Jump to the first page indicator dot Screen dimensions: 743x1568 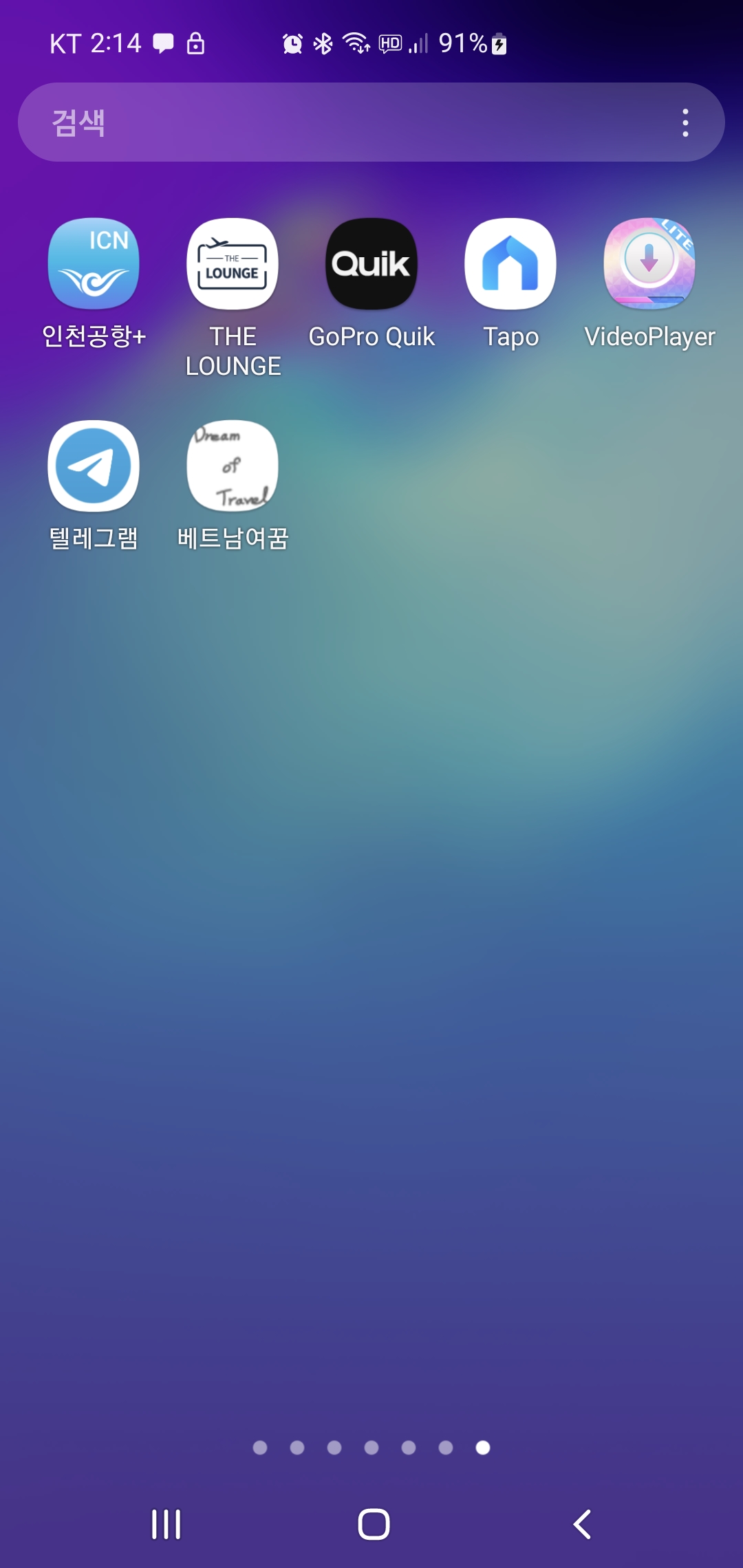(260, 1448)
